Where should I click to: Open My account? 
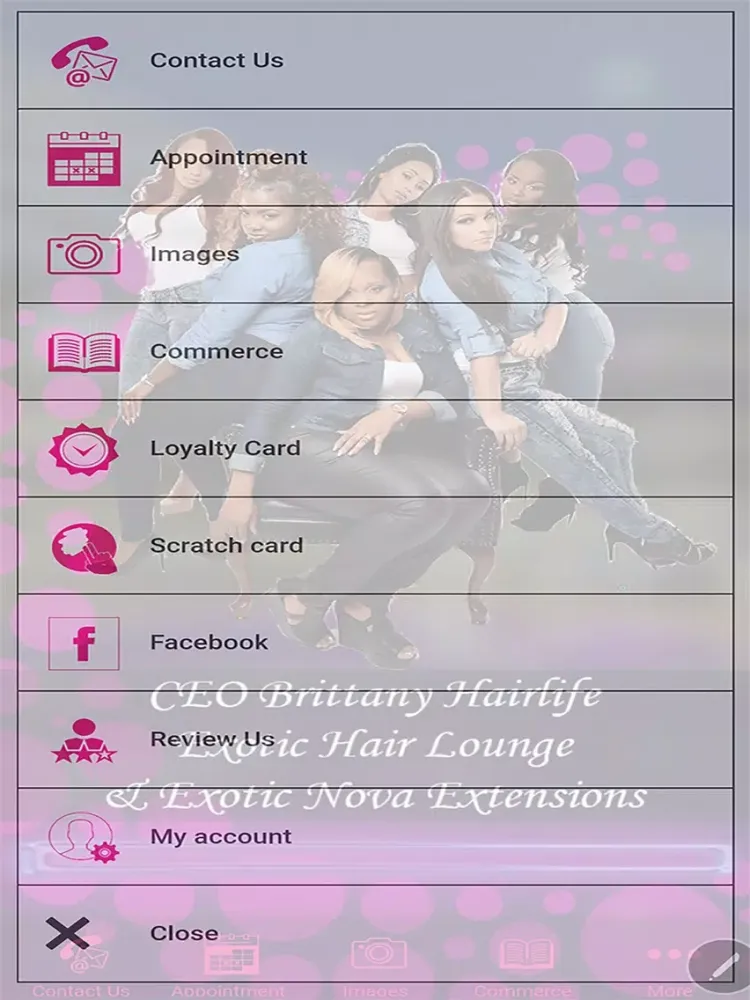pos(220,836)
